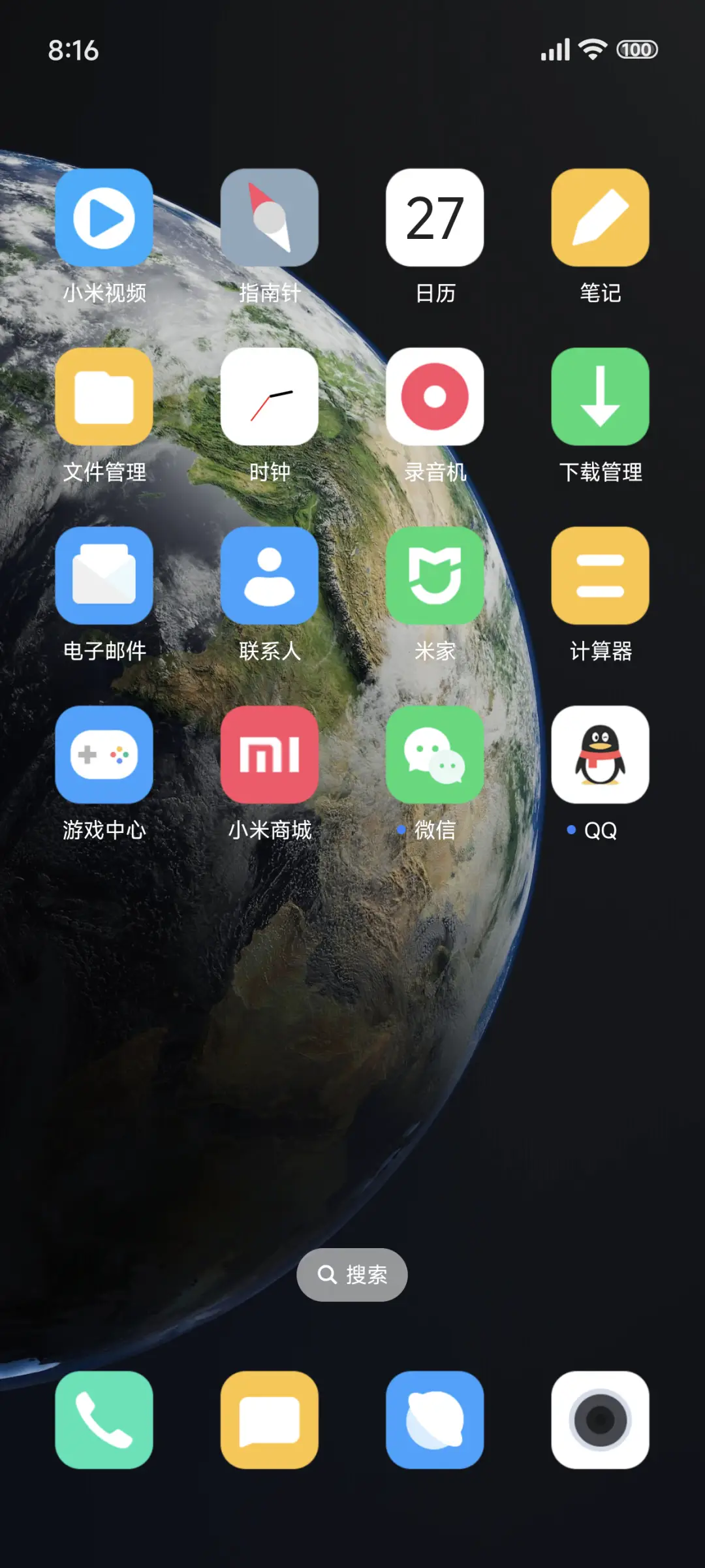The image size is (705, 1568).
Task: Open the 小米视频 (Mi Video) app
Action: pos(104,218)
